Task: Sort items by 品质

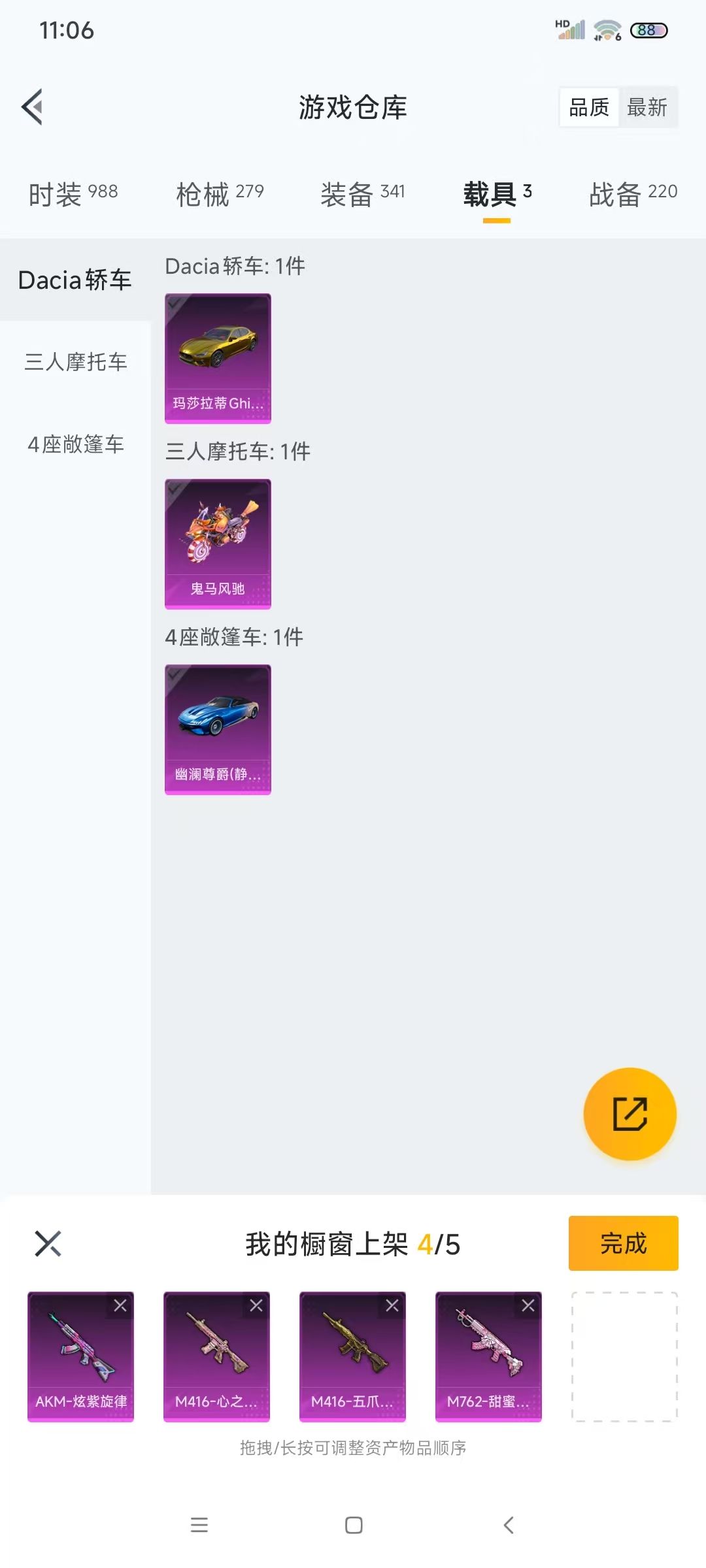Action: (x=588, y=107)
